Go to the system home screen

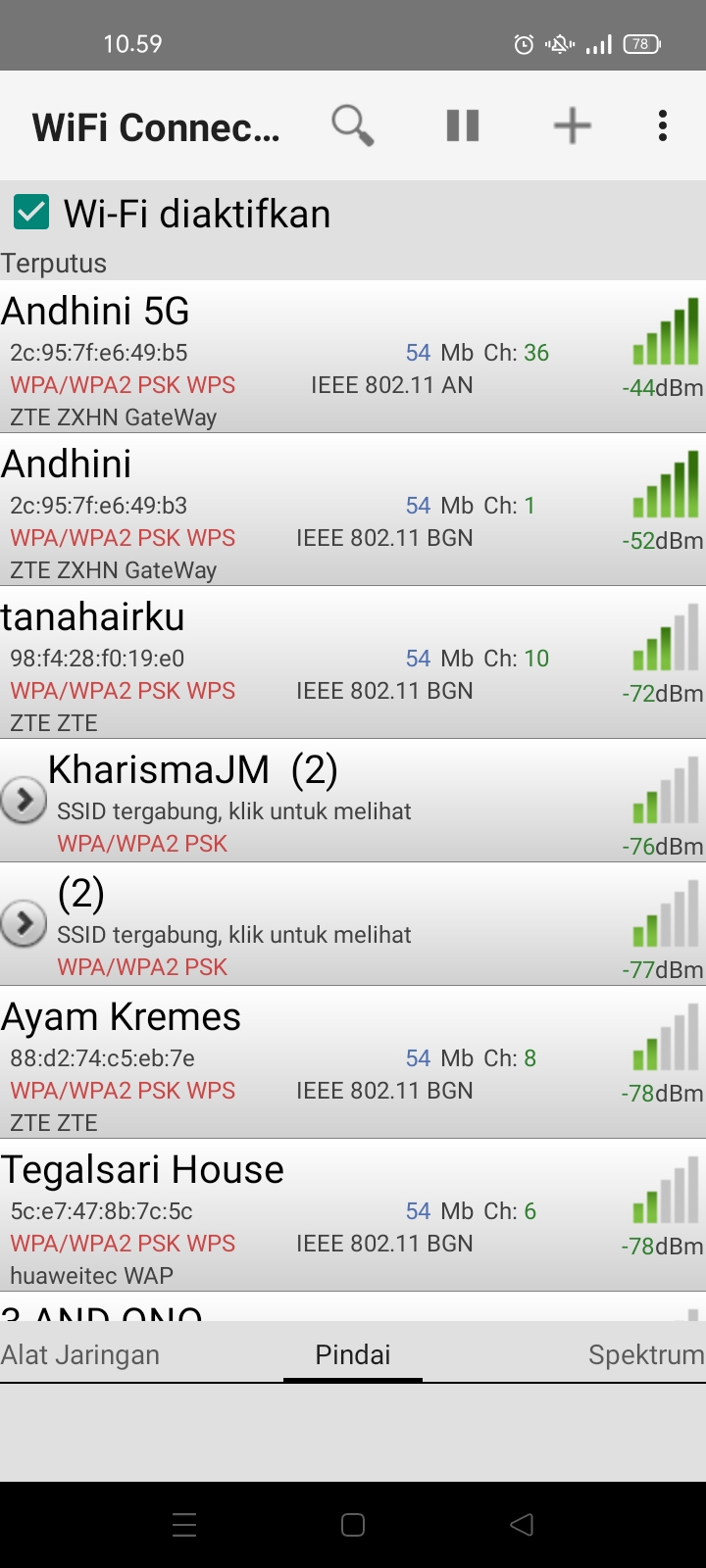pyautogui.click(x=353, y=1524)
